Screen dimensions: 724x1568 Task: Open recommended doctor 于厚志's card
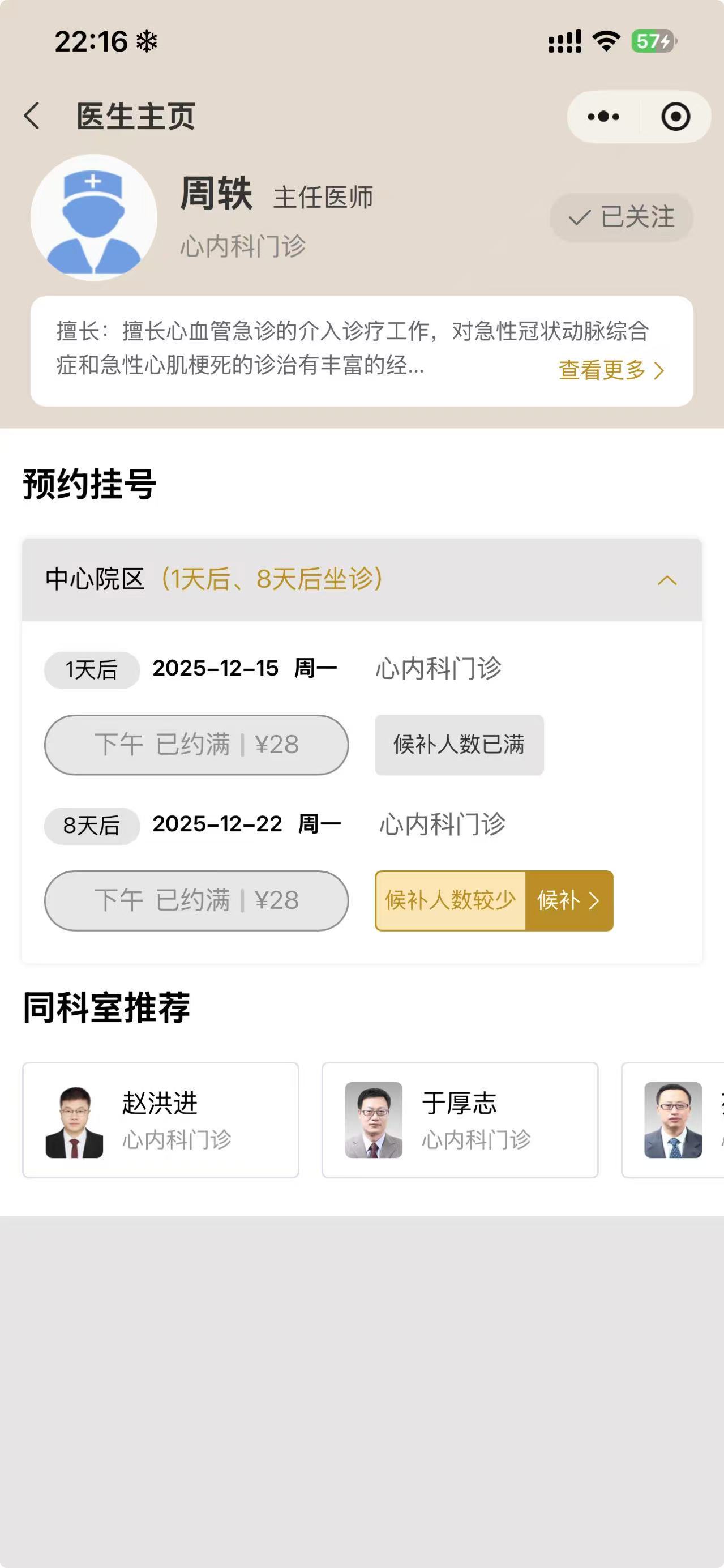coord(459,1120)
